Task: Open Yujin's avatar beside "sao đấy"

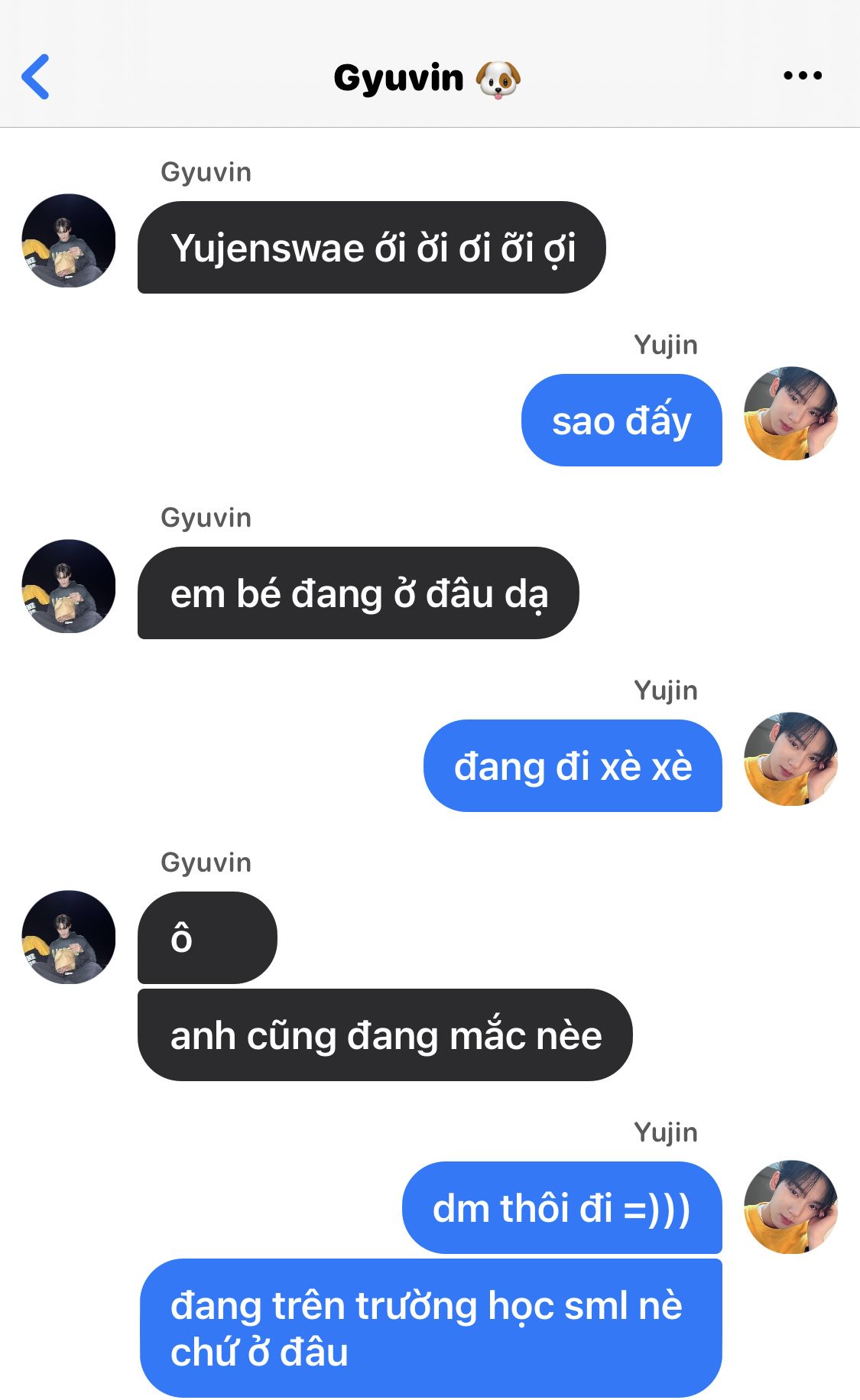Action: [x=790, y=414]
